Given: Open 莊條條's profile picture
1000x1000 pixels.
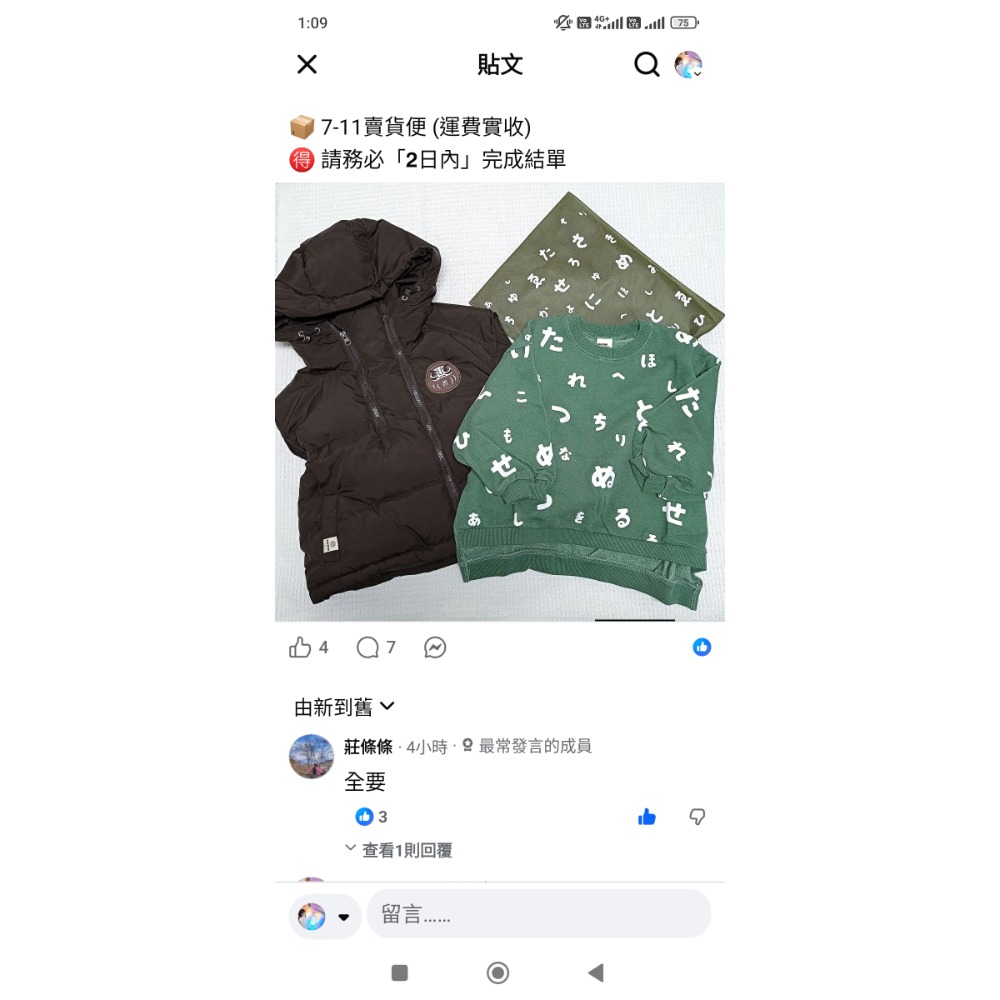Looking at the screenshot, I should click(x=311, y=756).
